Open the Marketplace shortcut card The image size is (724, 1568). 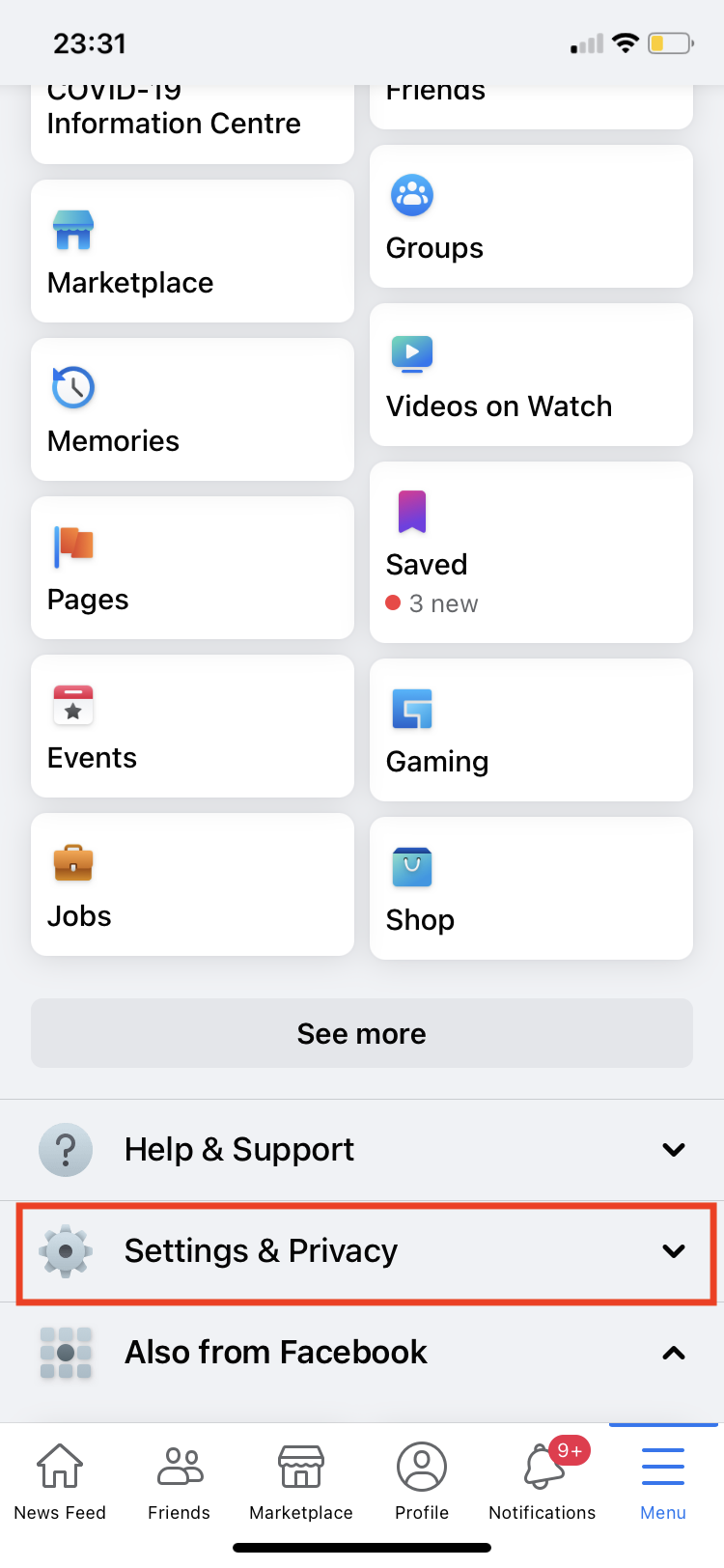192,251
